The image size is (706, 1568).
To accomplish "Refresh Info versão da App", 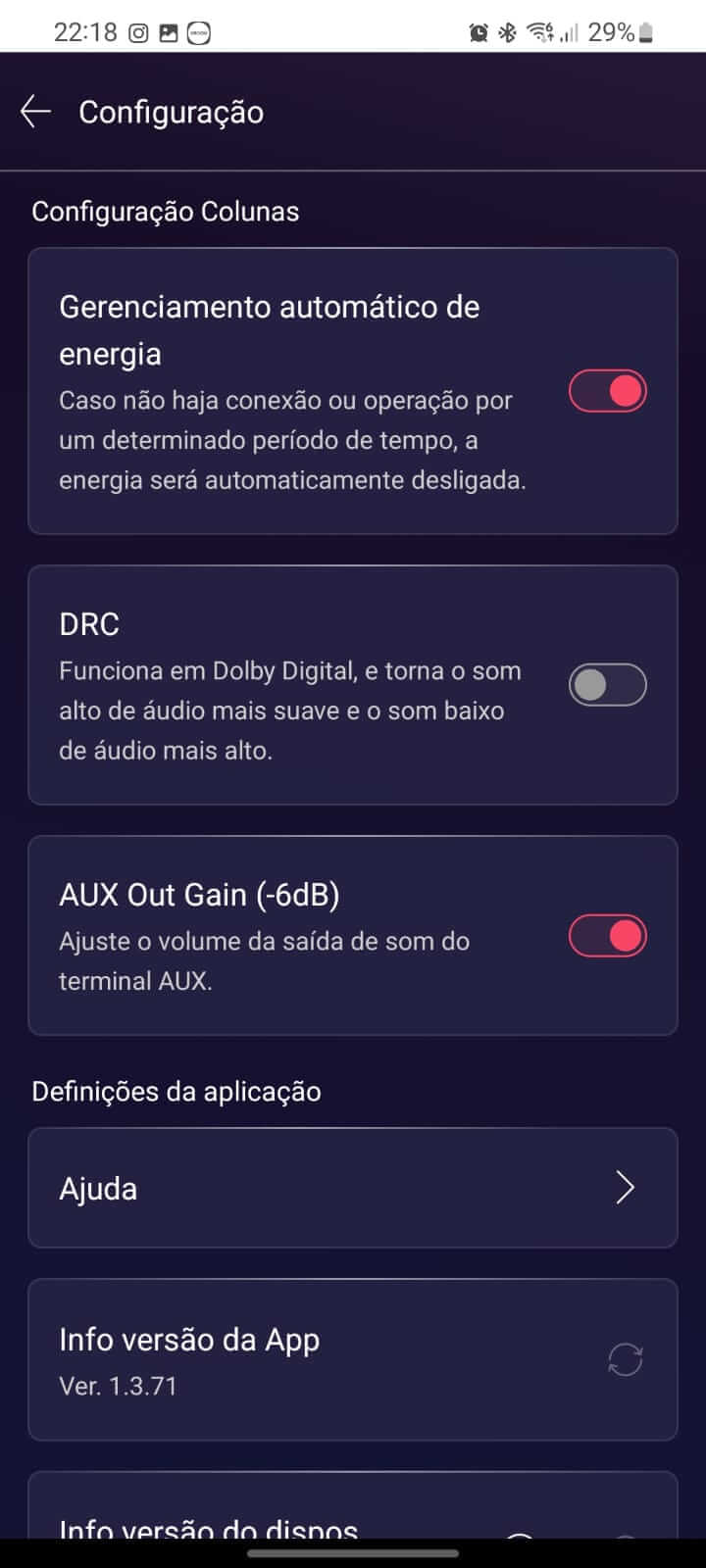I will click(625, 1359).
